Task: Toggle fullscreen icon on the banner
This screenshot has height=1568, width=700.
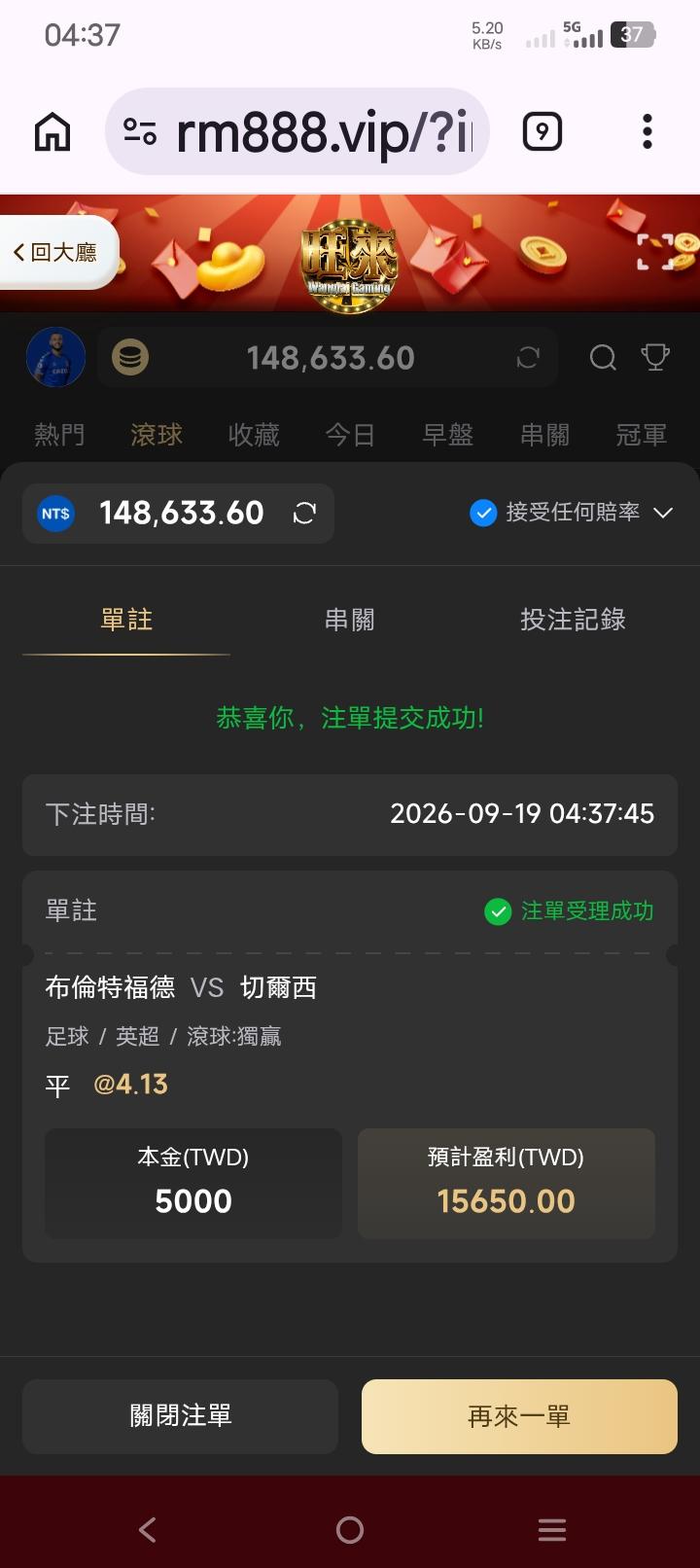Action: (x=654, y=251)
